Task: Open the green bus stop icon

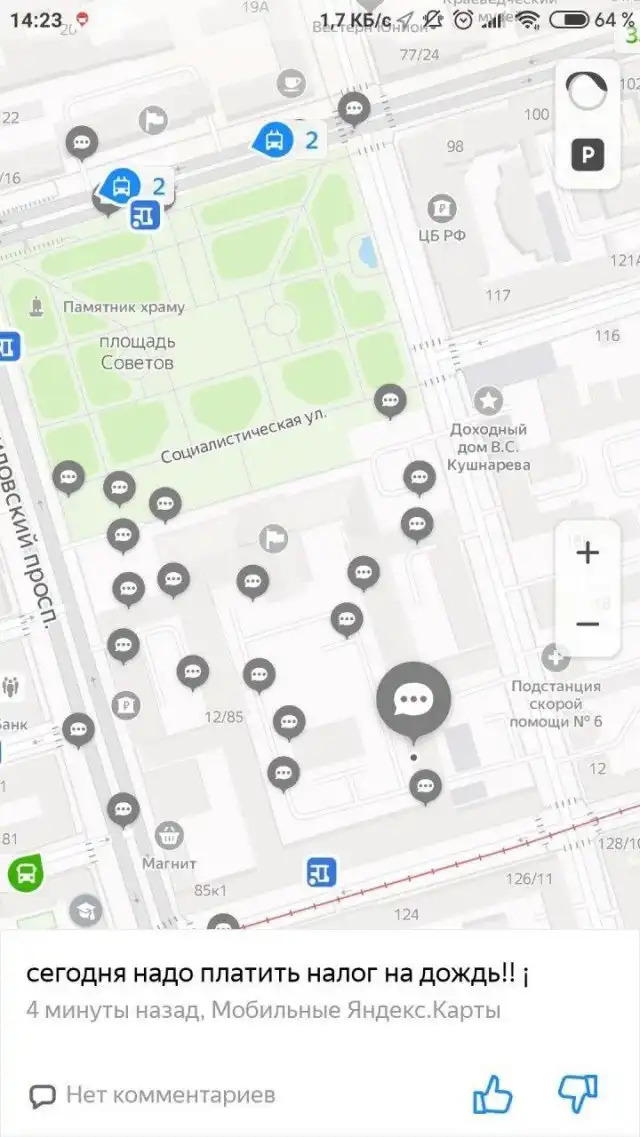Action: click(25, 873)
